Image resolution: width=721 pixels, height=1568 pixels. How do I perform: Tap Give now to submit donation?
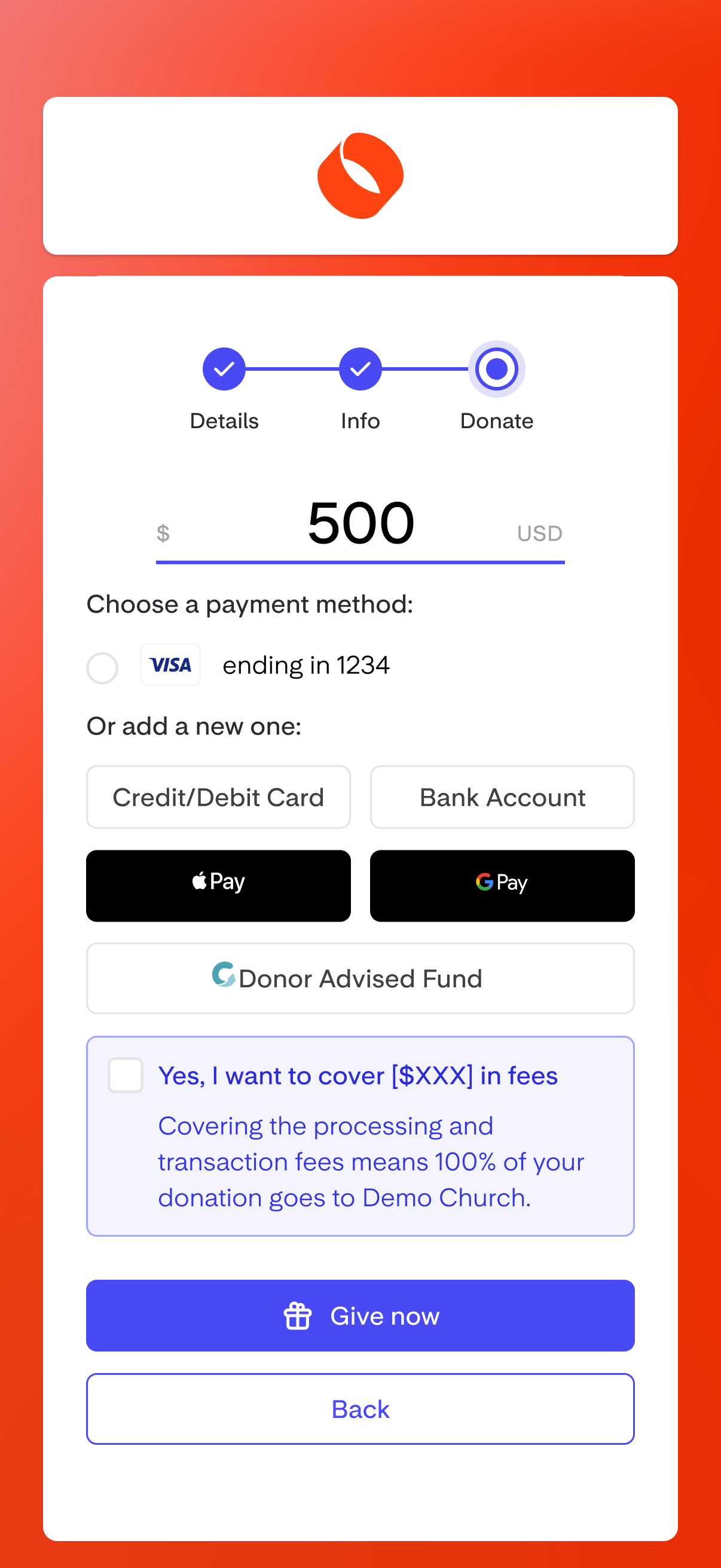360,1316
